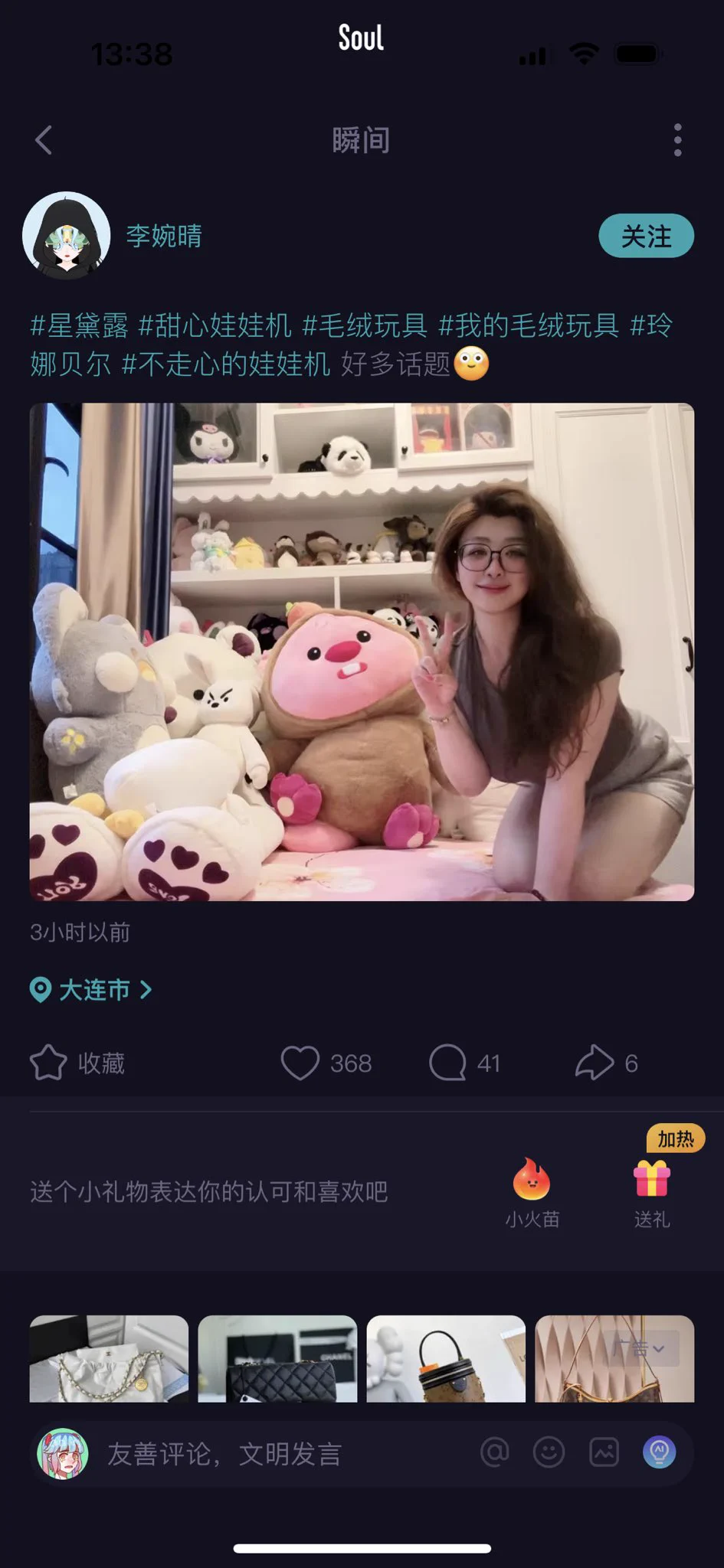Image resolution: width=724 pixels, height=1568 pixels.
Task: Open the black quilted bag ad thumbnail
Action: tap(277, 1359)
